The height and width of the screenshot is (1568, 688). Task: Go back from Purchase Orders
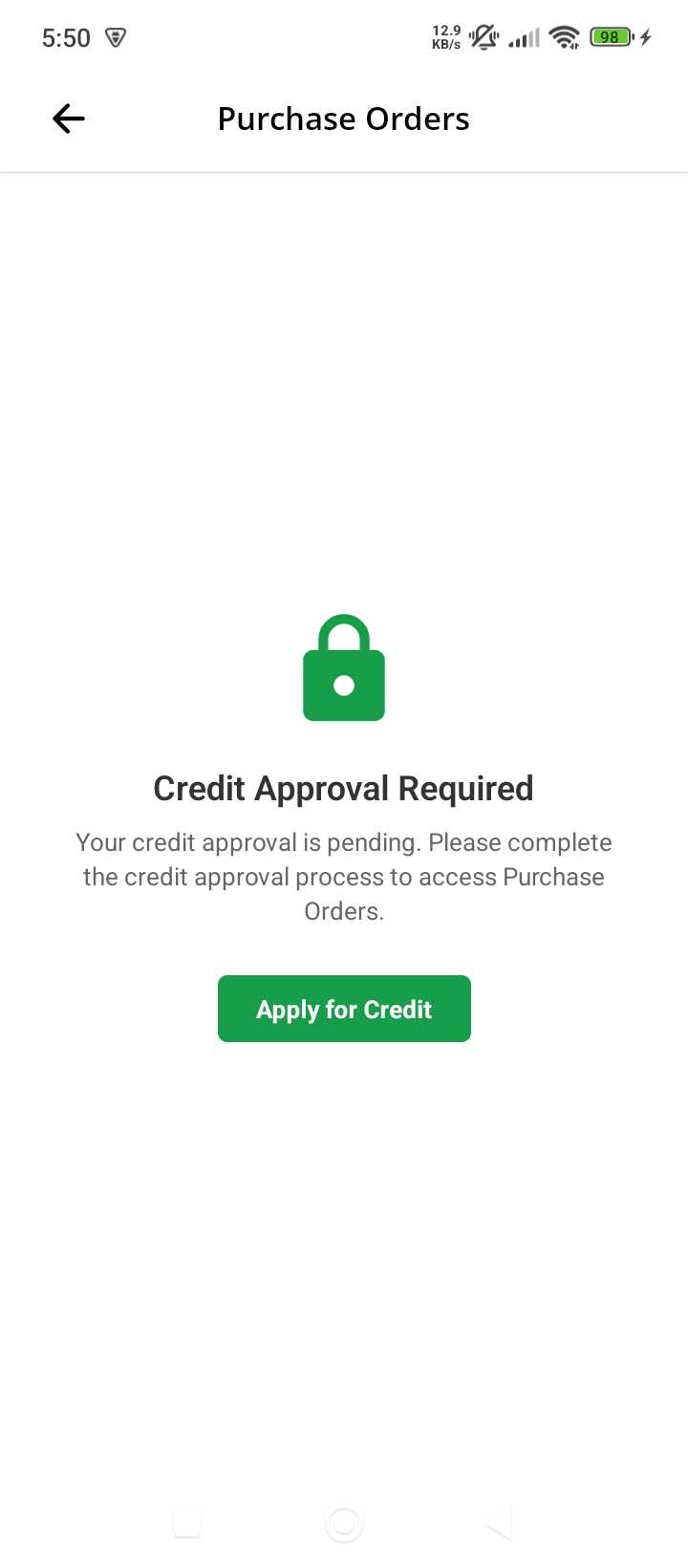click(69, 119)
